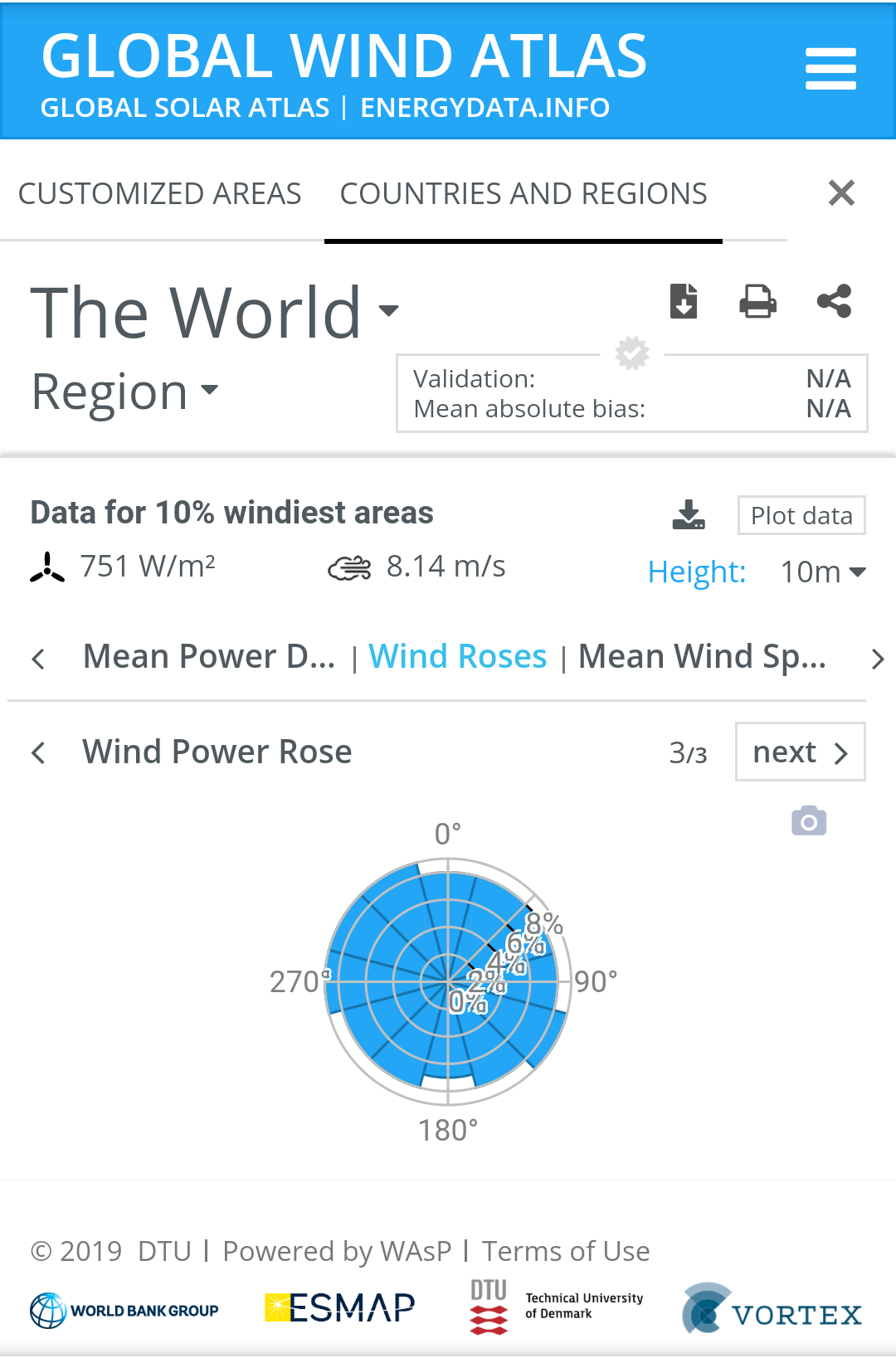Open Global Solar Atlas link
The height and width of the screenshot is (1358, 896).
[185, 108]
